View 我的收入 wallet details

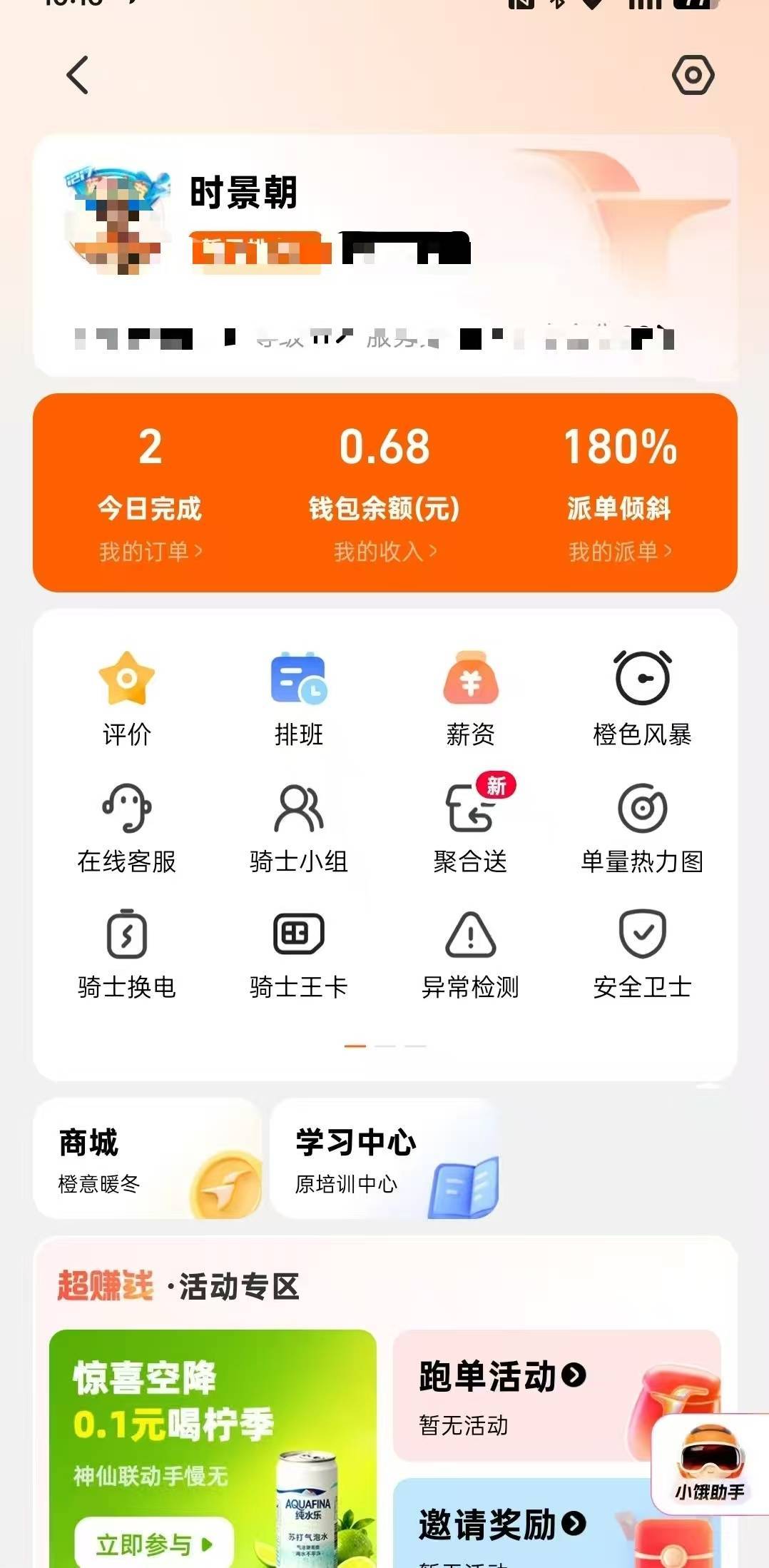click(385, 551)
